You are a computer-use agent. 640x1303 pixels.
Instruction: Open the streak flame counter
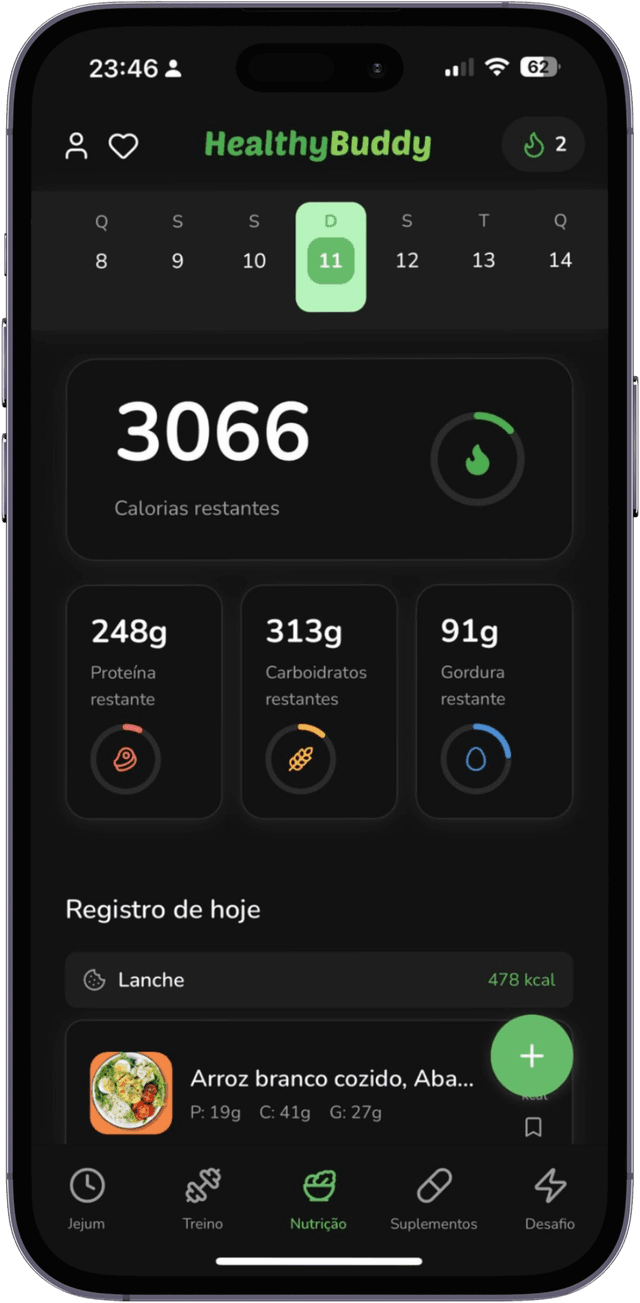pos(543,145)
